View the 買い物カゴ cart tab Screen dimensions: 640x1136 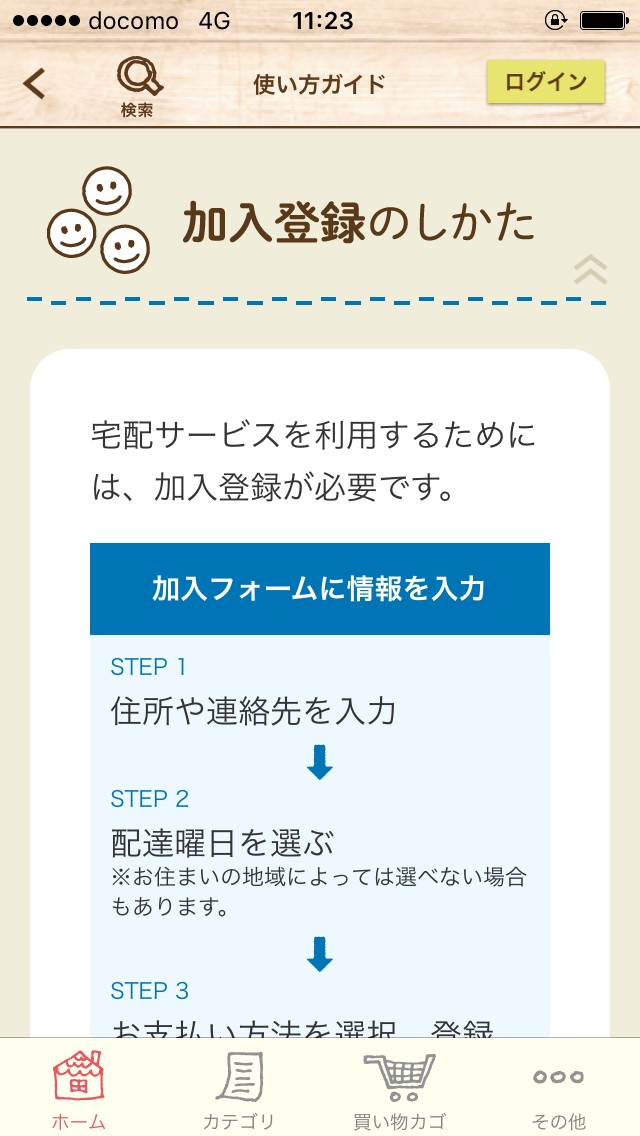tap(399, 1089)
